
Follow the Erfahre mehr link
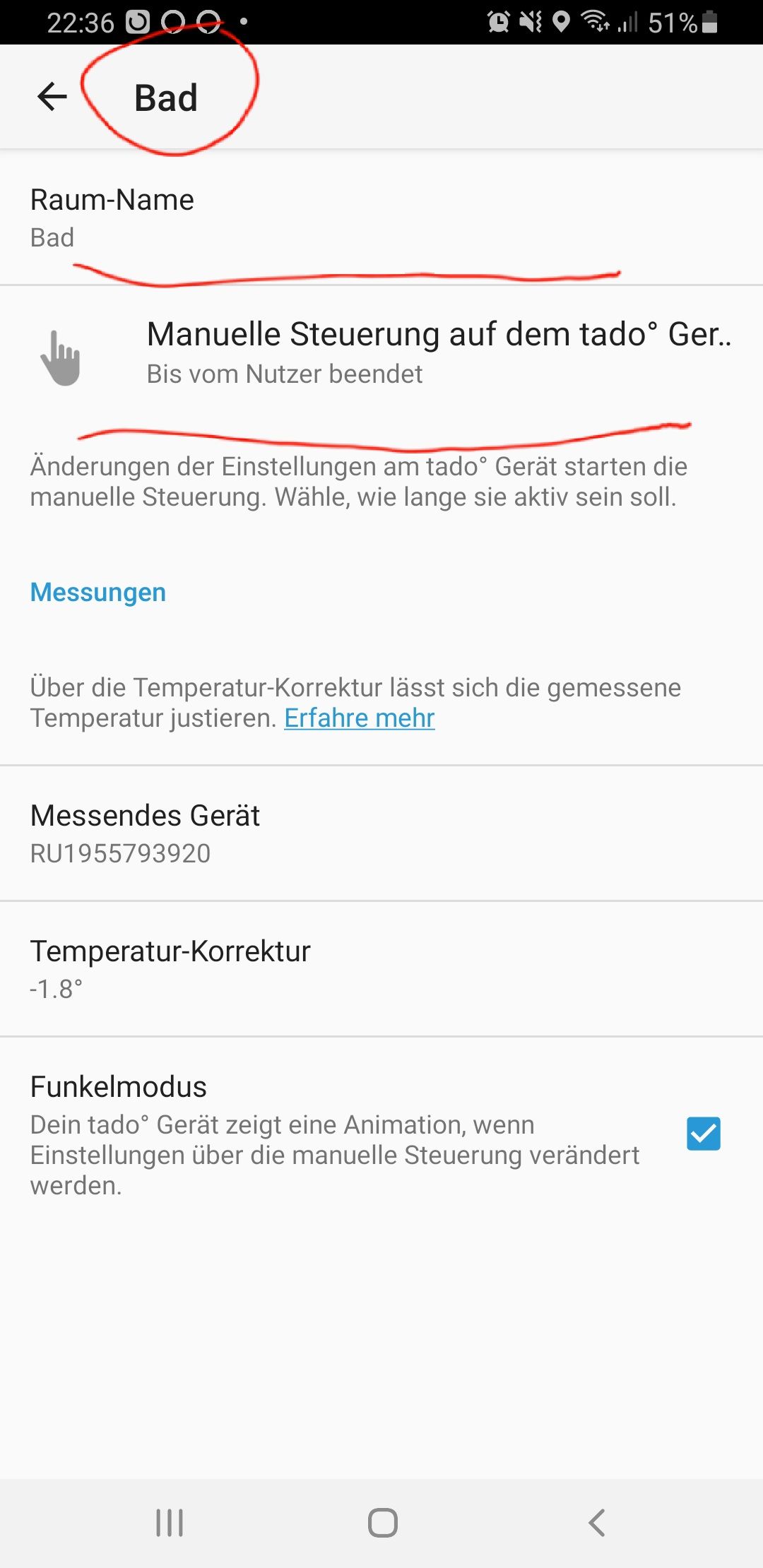coord(359,718)
